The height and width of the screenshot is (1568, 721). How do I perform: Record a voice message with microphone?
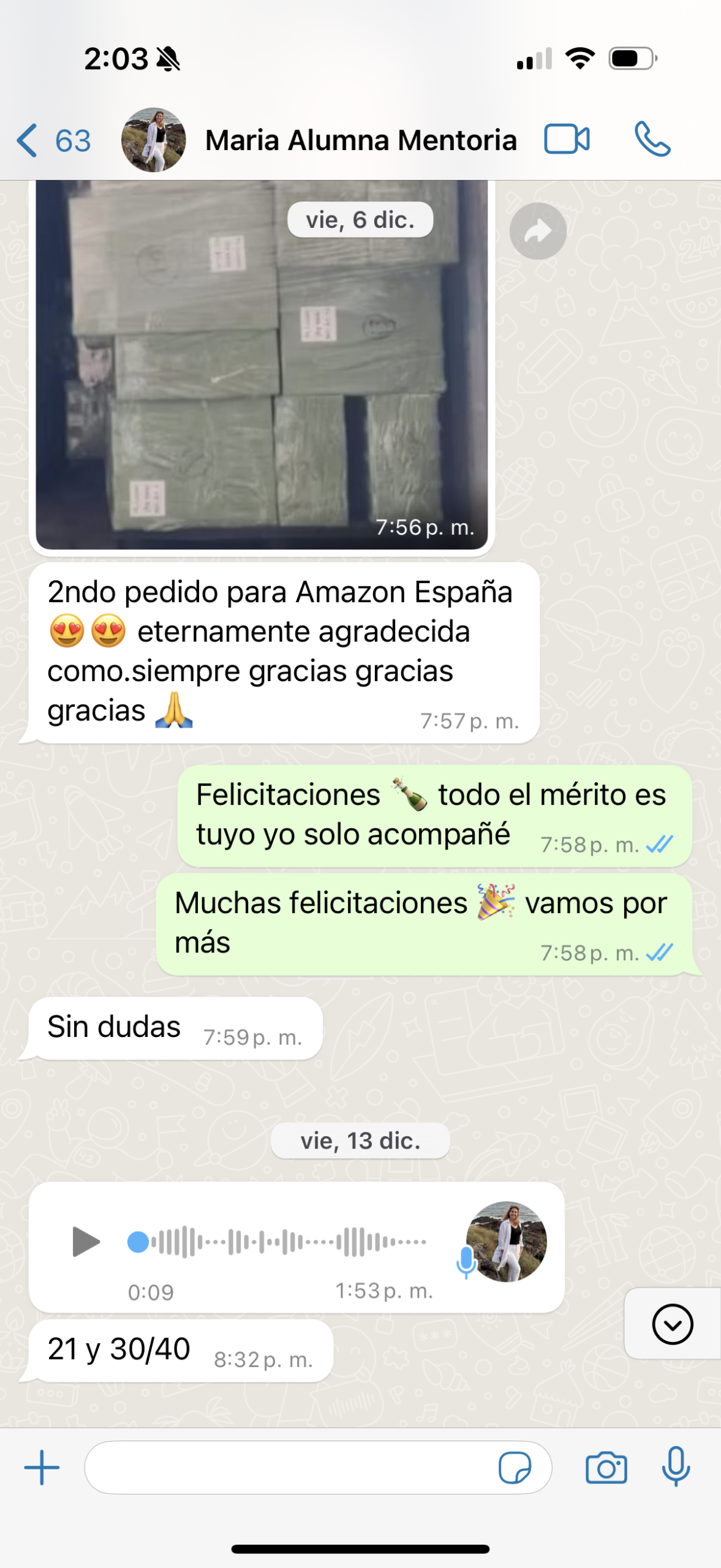[x=676, y=1466]
